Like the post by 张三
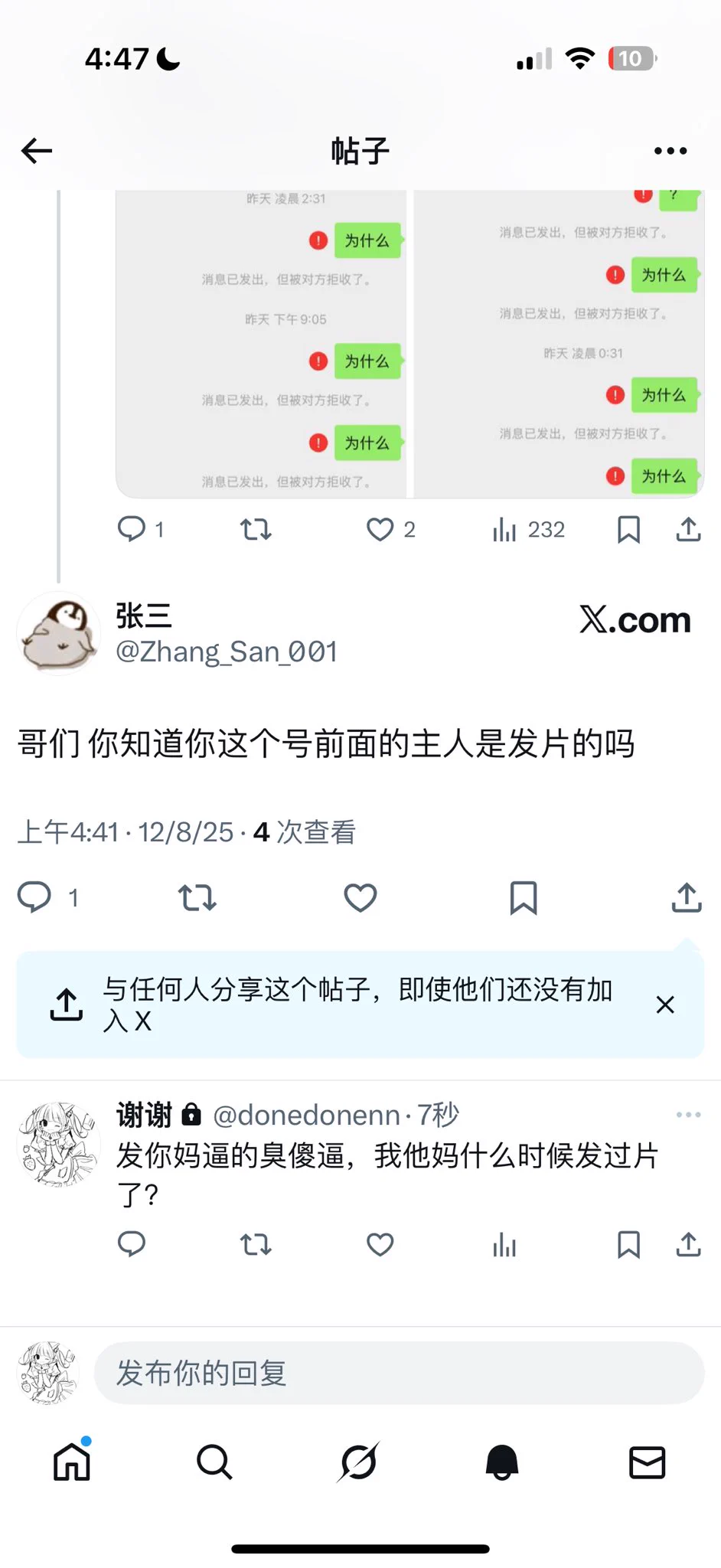This screenshot has height=1568, width=721. click(x=360, y=897)
